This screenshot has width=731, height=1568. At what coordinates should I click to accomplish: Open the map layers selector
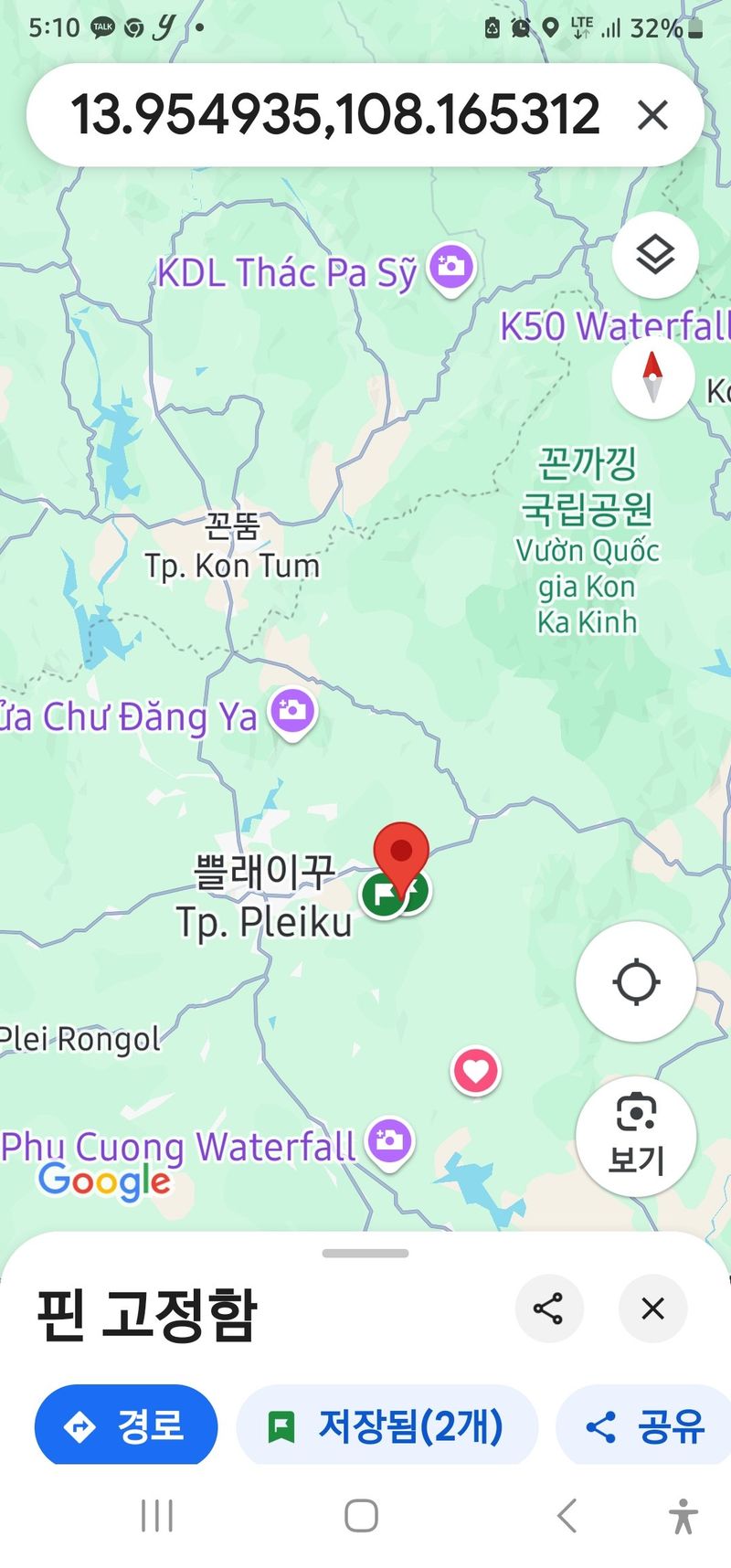pyautogui.click(x=655, y=254)
